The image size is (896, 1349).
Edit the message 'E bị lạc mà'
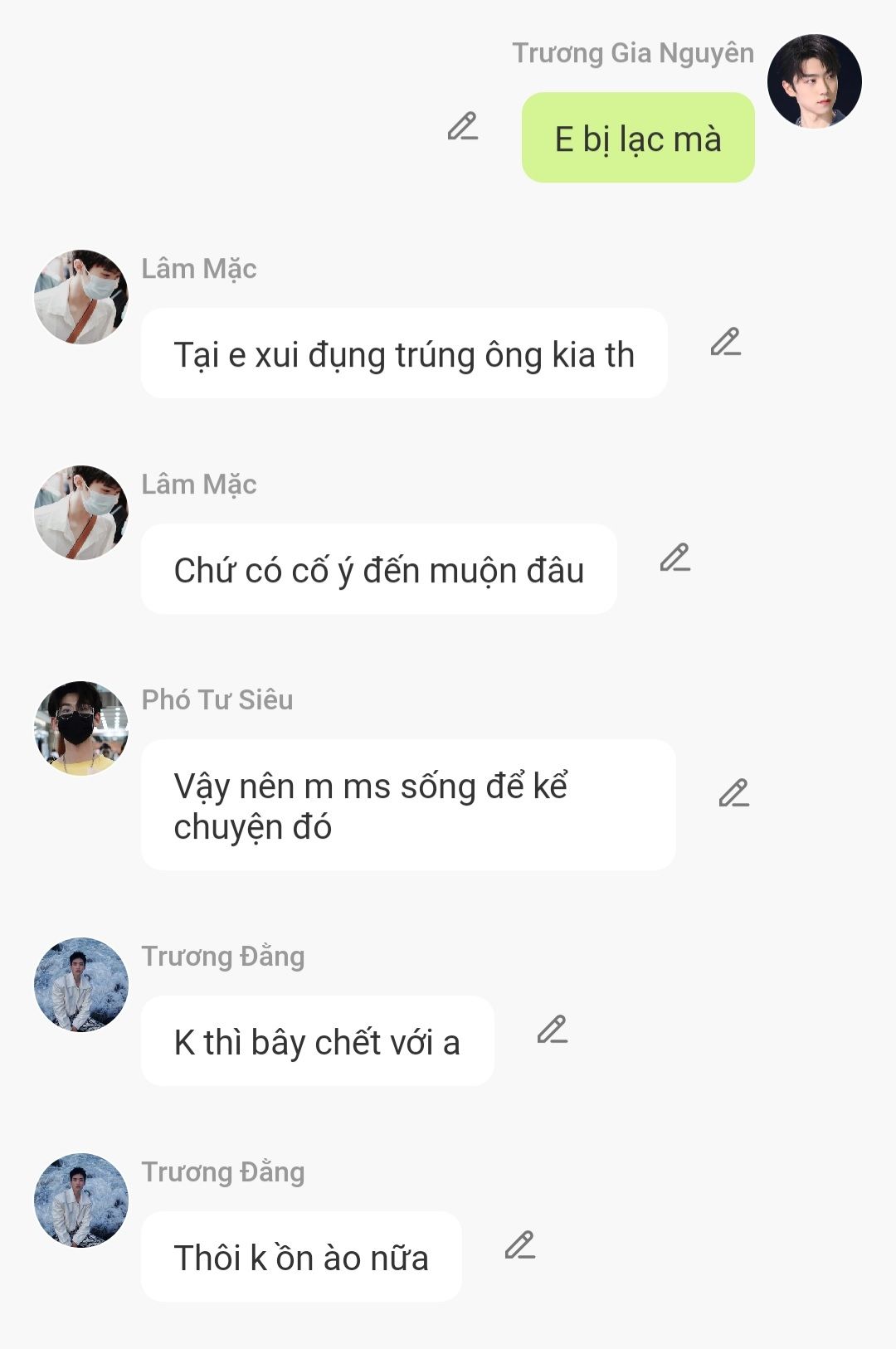click(x=463, y=127)
